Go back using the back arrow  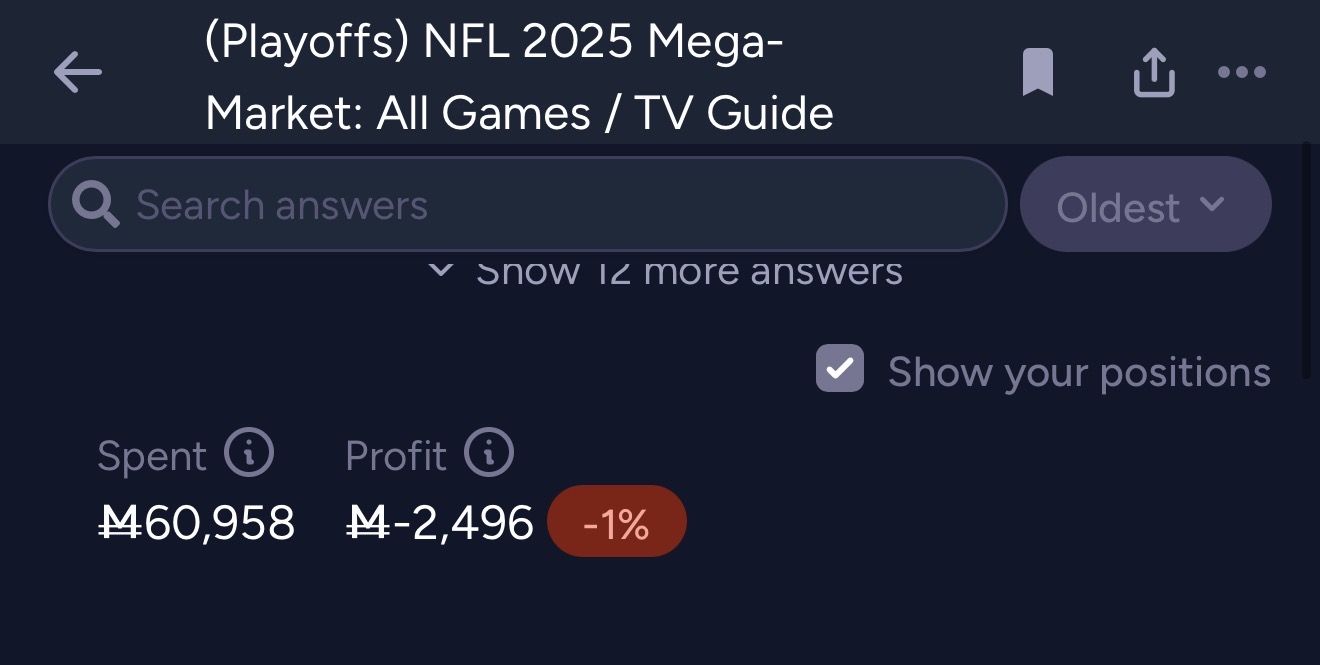[78, 72]
